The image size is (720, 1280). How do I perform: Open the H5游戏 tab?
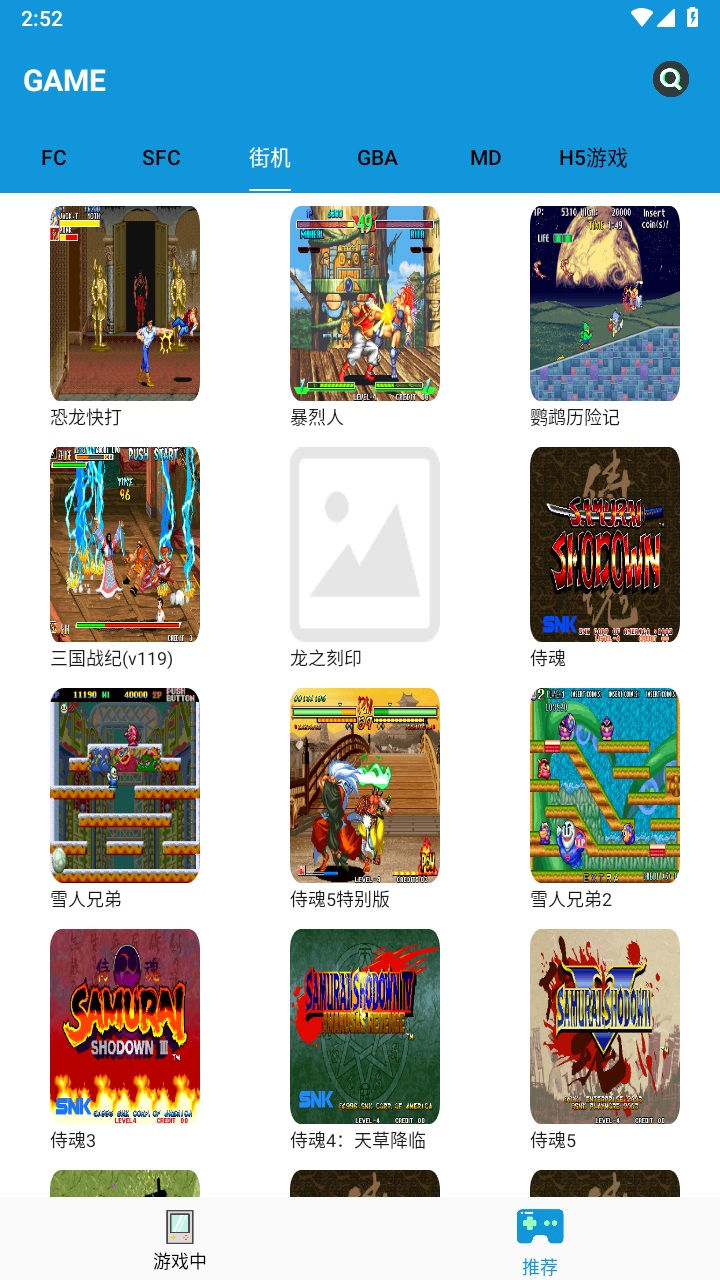pos(593,158)
